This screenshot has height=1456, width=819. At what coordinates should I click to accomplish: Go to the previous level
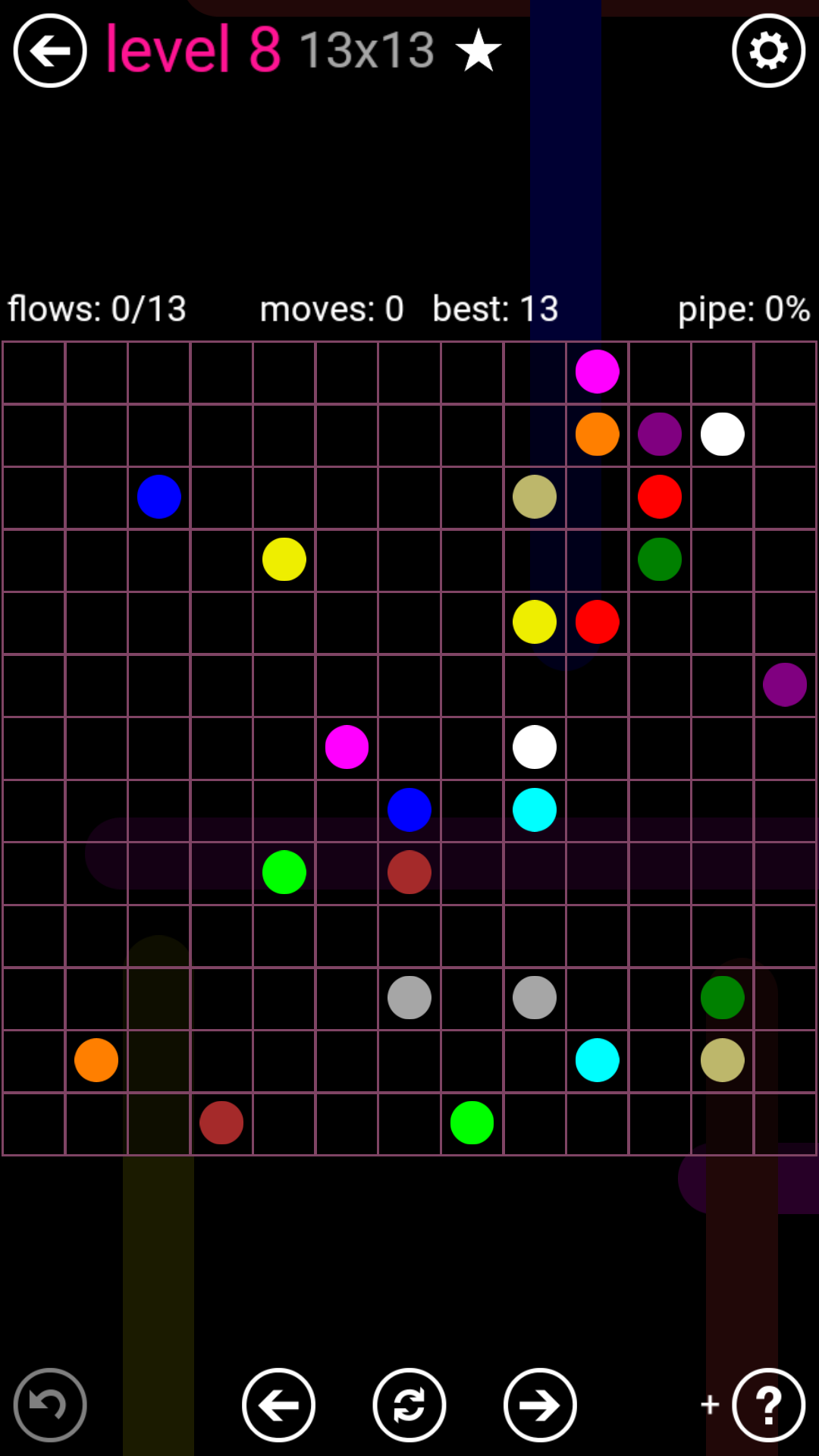tap(278, 1405)
